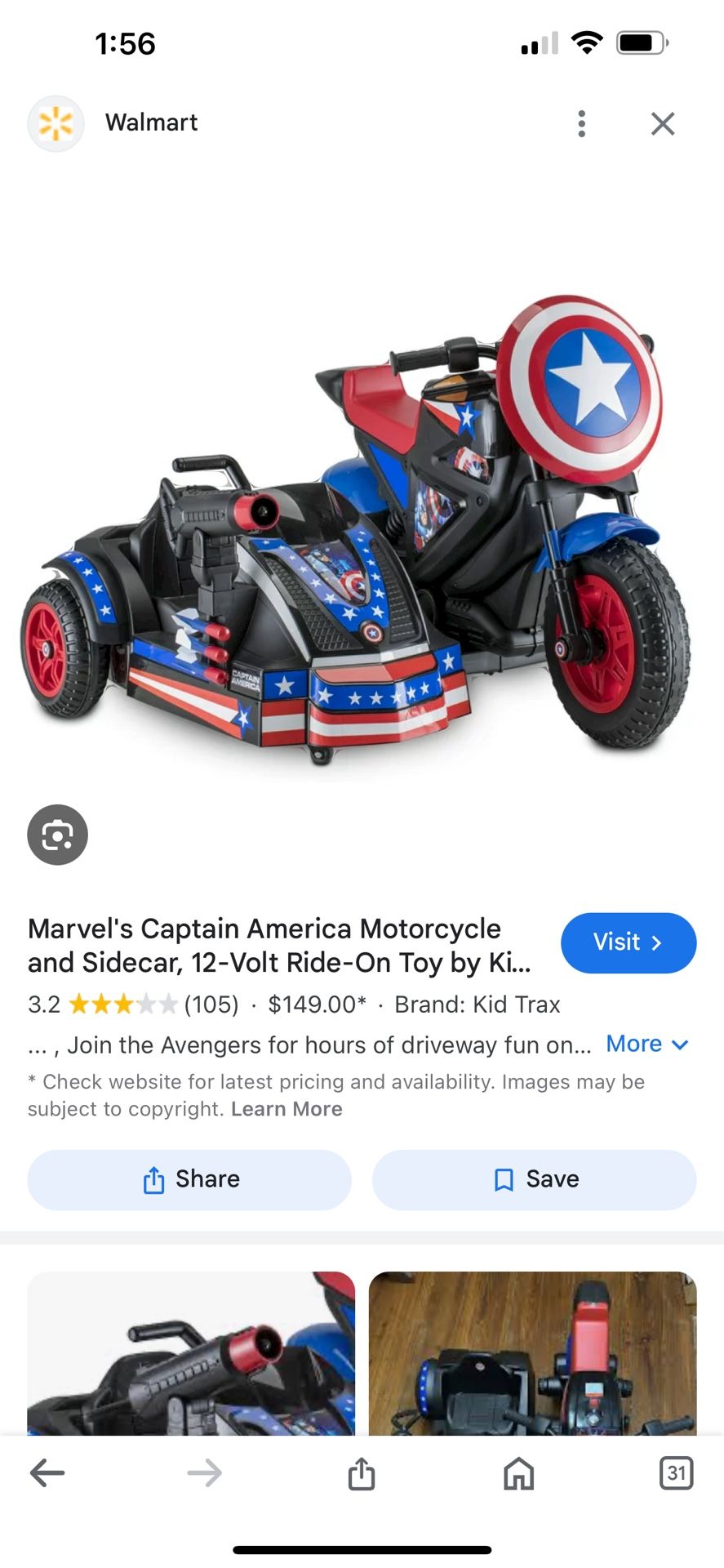Open the tab switcher showing 31 tabs
The height and width of the screenshot is (1568, 724).
click(676, 1472)
